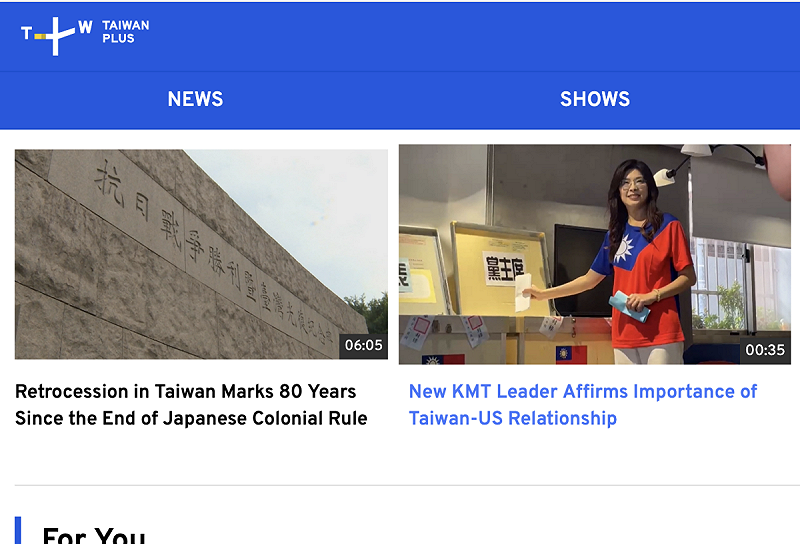Play the Retrocession in Taiwan video thumbnail

click(201, 254)
